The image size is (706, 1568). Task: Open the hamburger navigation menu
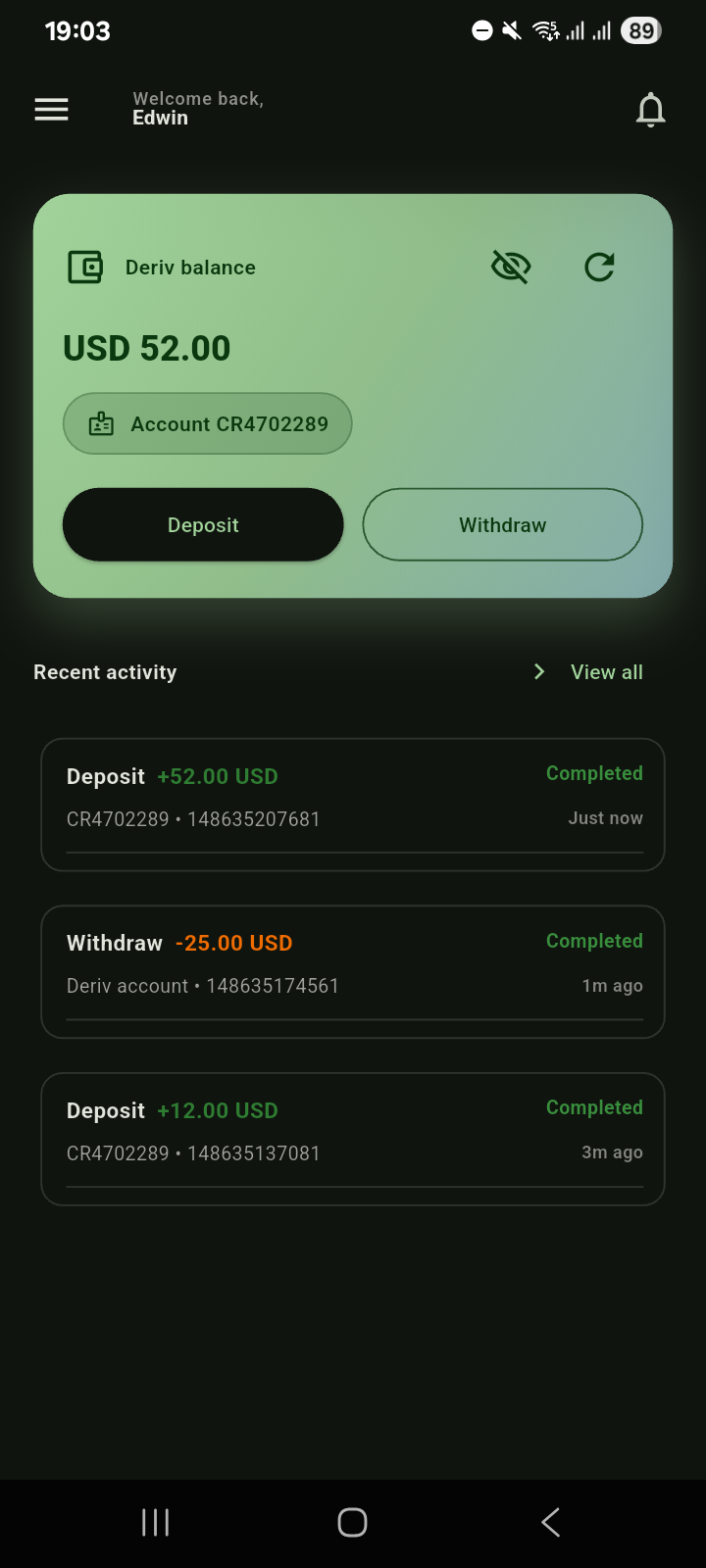coord(51,109)
